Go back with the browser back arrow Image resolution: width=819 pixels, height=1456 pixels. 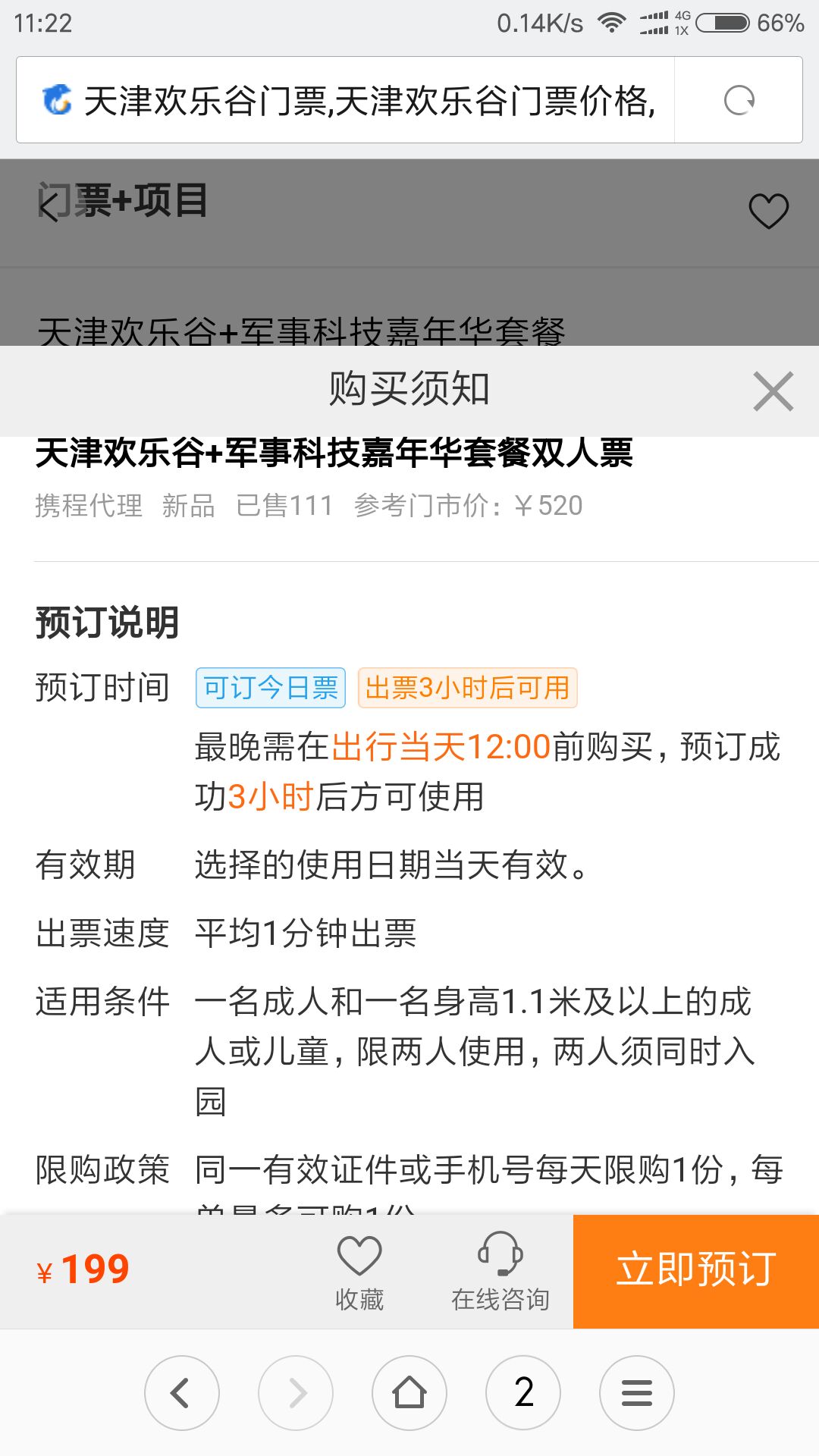point(181,1393)
